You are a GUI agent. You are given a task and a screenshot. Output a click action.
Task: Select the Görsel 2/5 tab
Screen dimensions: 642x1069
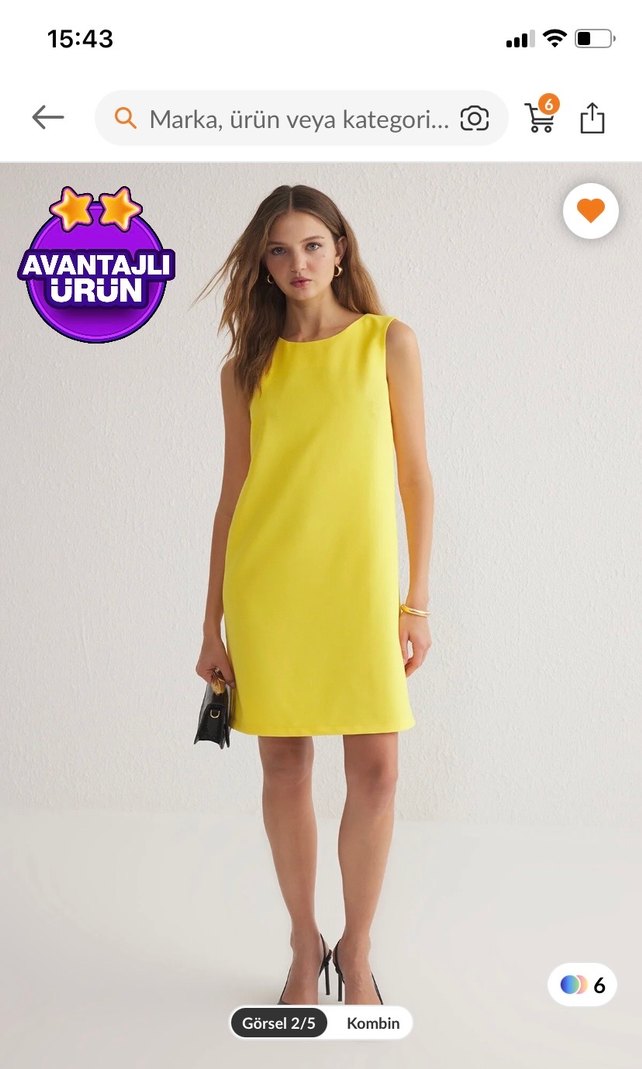279,1023
